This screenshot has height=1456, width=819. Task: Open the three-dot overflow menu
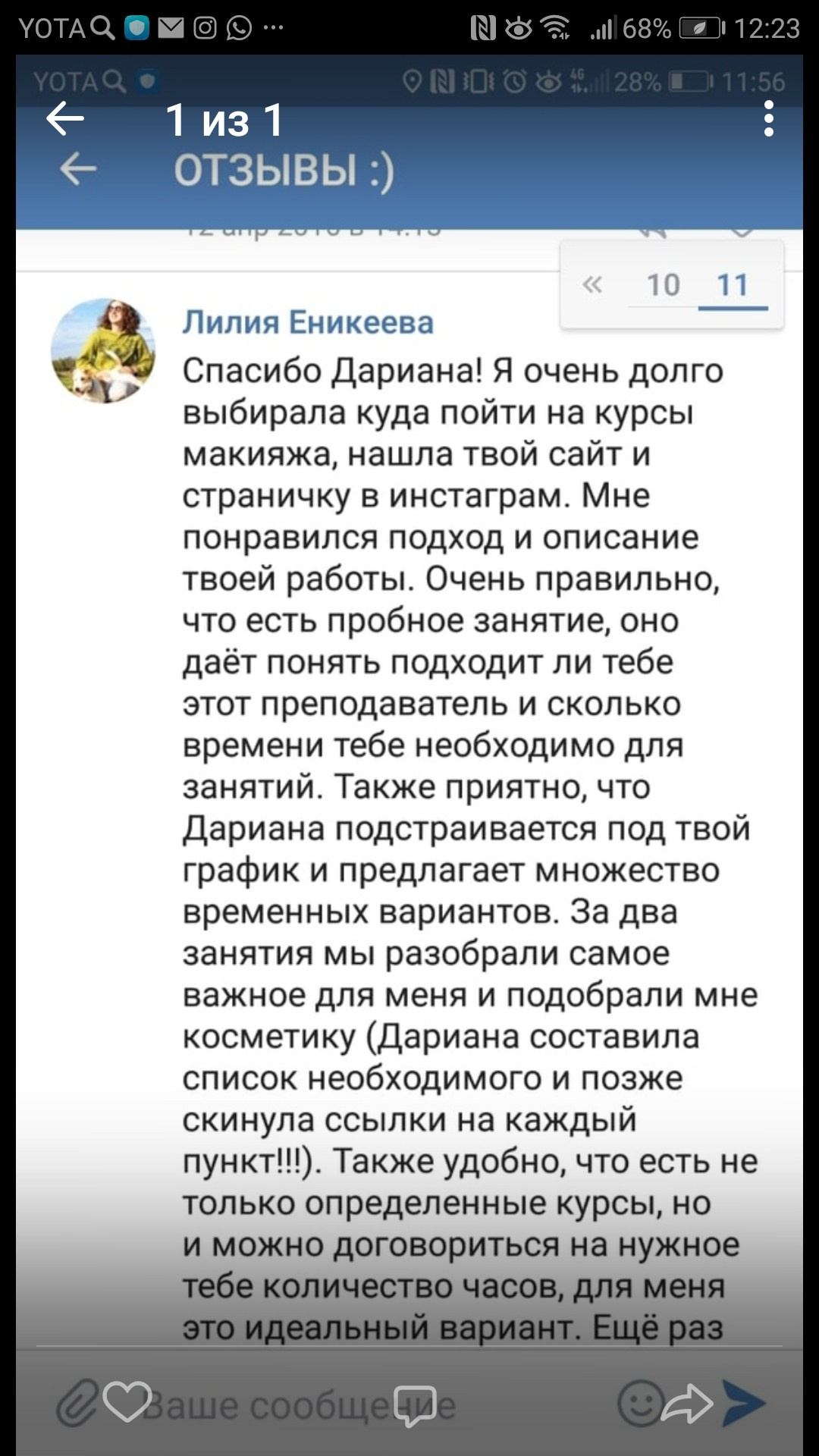click(x=768, y=119)
